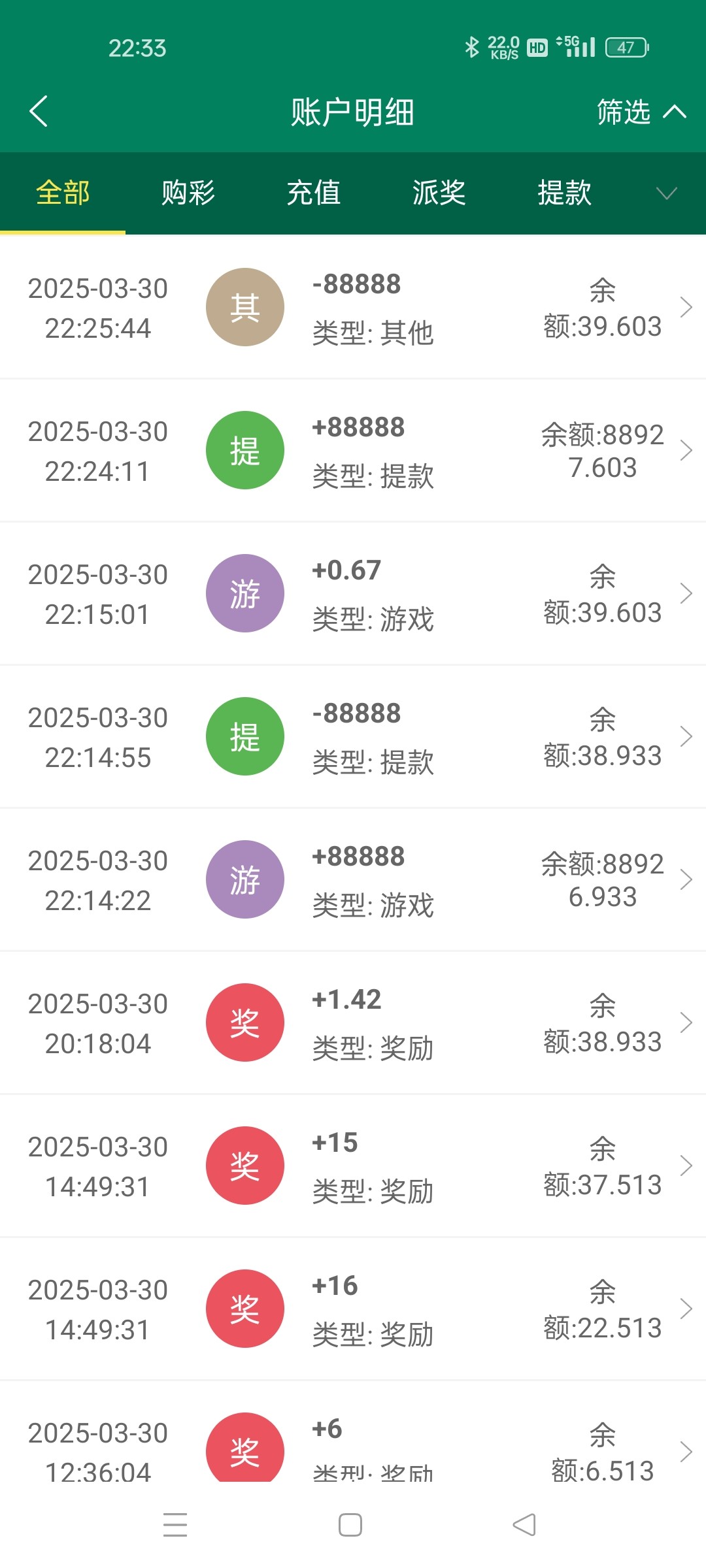The width and height of the screenshot is (706, 1568).
Task: Switch to the 全部 tab
Action: 63,193
